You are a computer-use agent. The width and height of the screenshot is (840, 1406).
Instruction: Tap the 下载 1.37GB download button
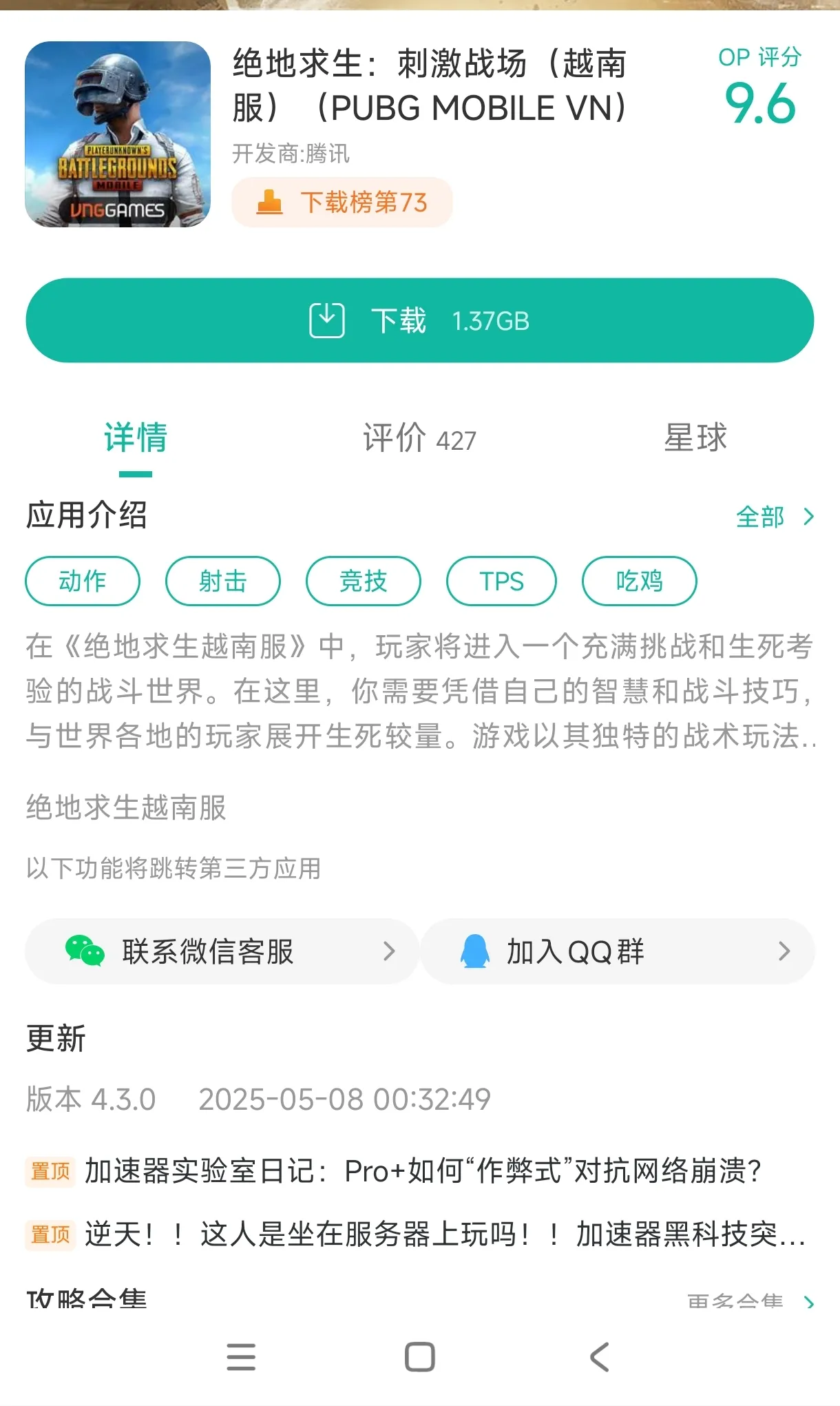[419, 320]
